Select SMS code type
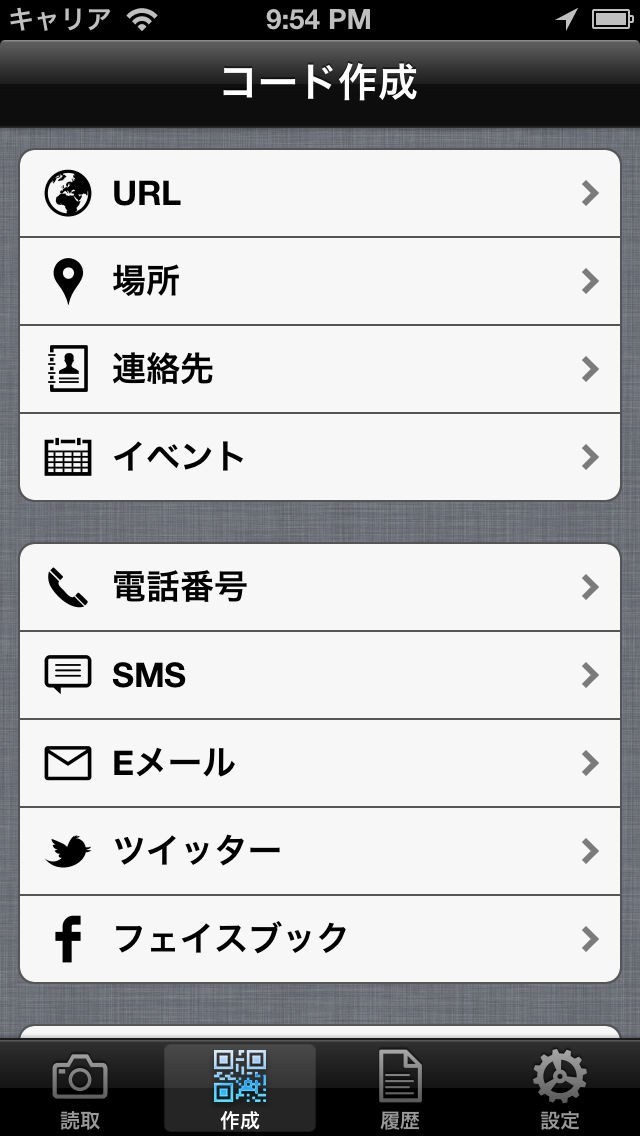Viewport: 640px width, 1136px height. coord(320,676)
